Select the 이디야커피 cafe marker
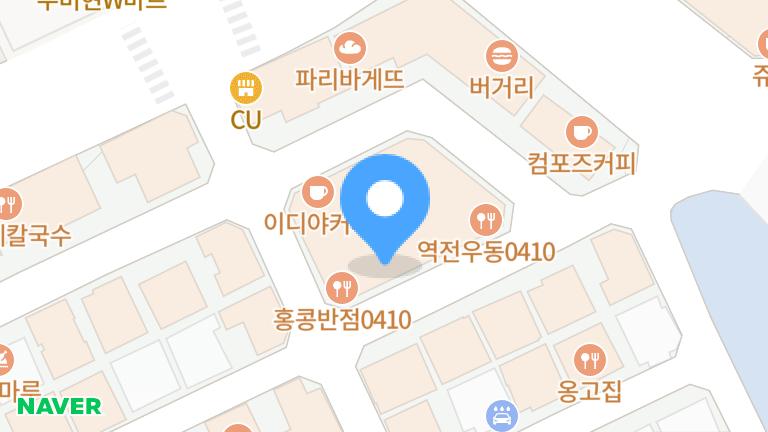 coord(317,190)
